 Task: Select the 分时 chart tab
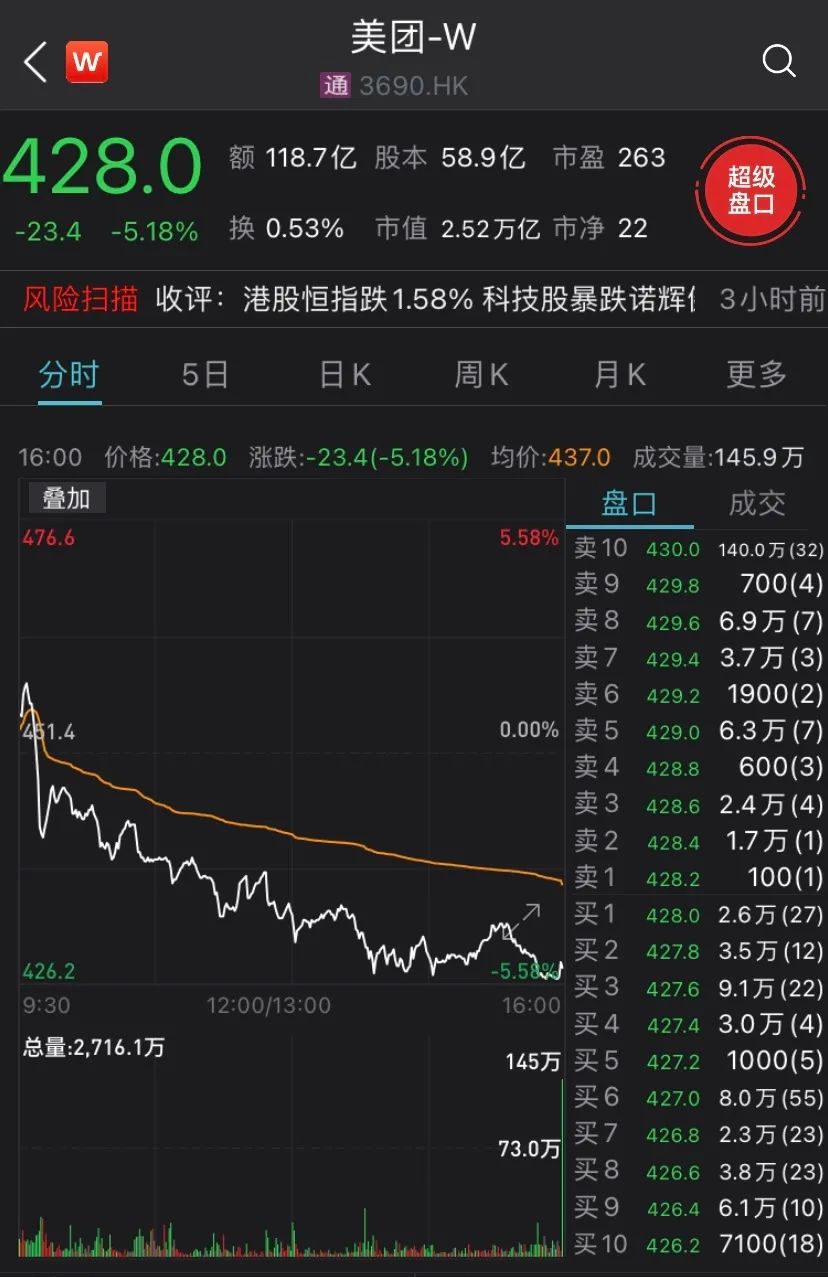coord(69,375)
